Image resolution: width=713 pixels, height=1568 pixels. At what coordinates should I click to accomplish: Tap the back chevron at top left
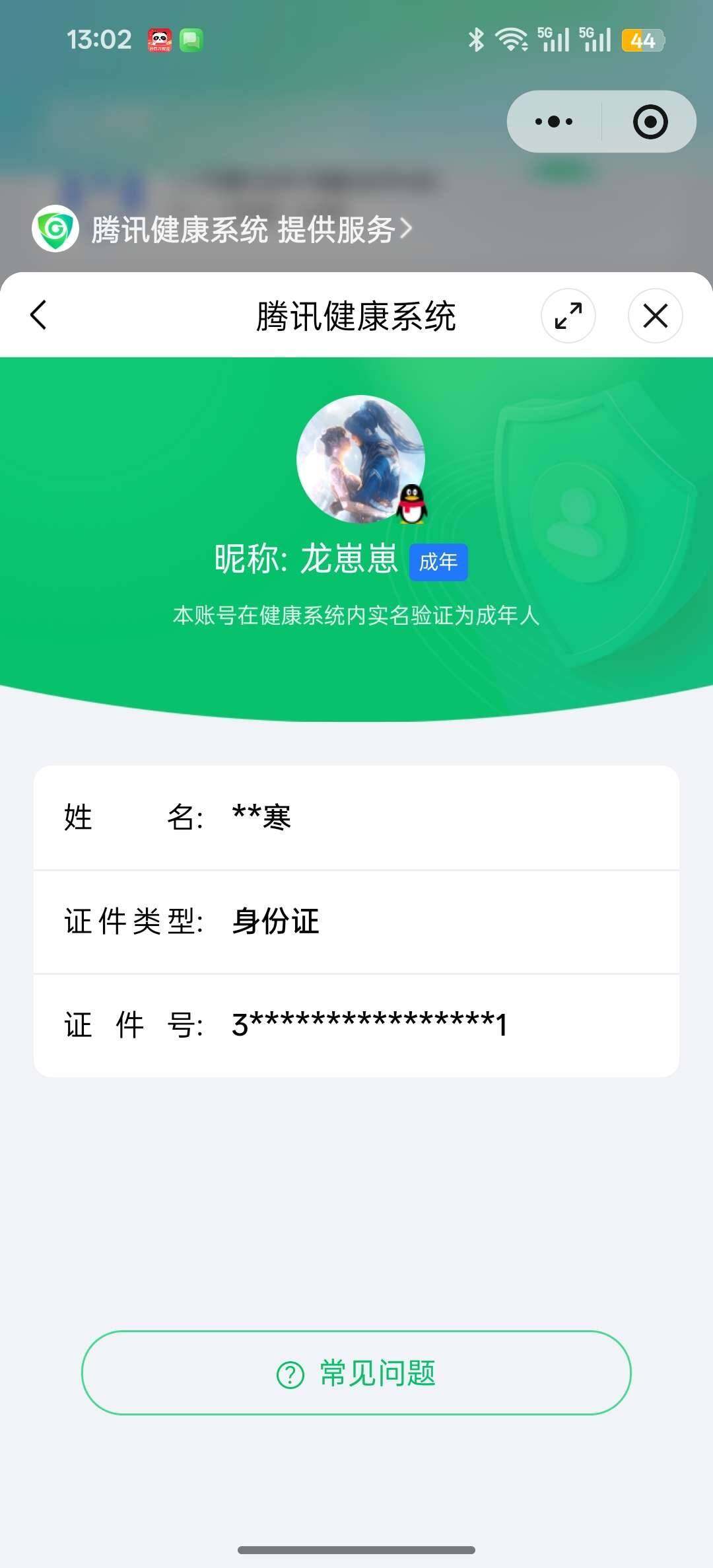point(38,316)
